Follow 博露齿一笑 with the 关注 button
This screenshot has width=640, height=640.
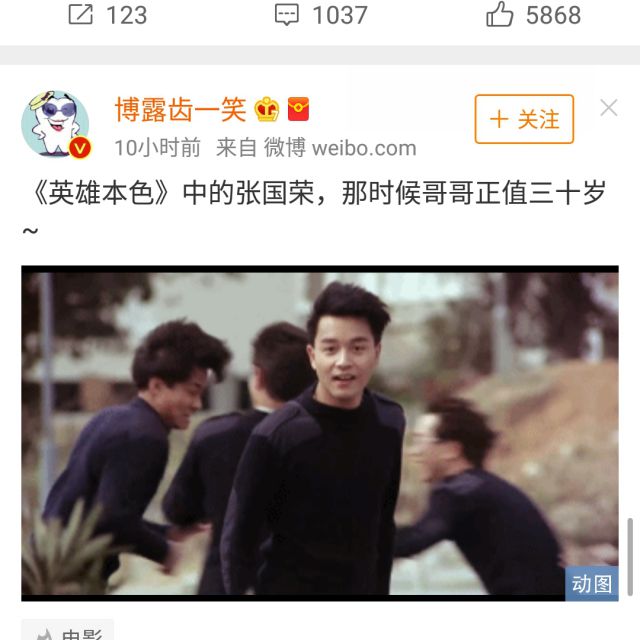pos(524,120)
